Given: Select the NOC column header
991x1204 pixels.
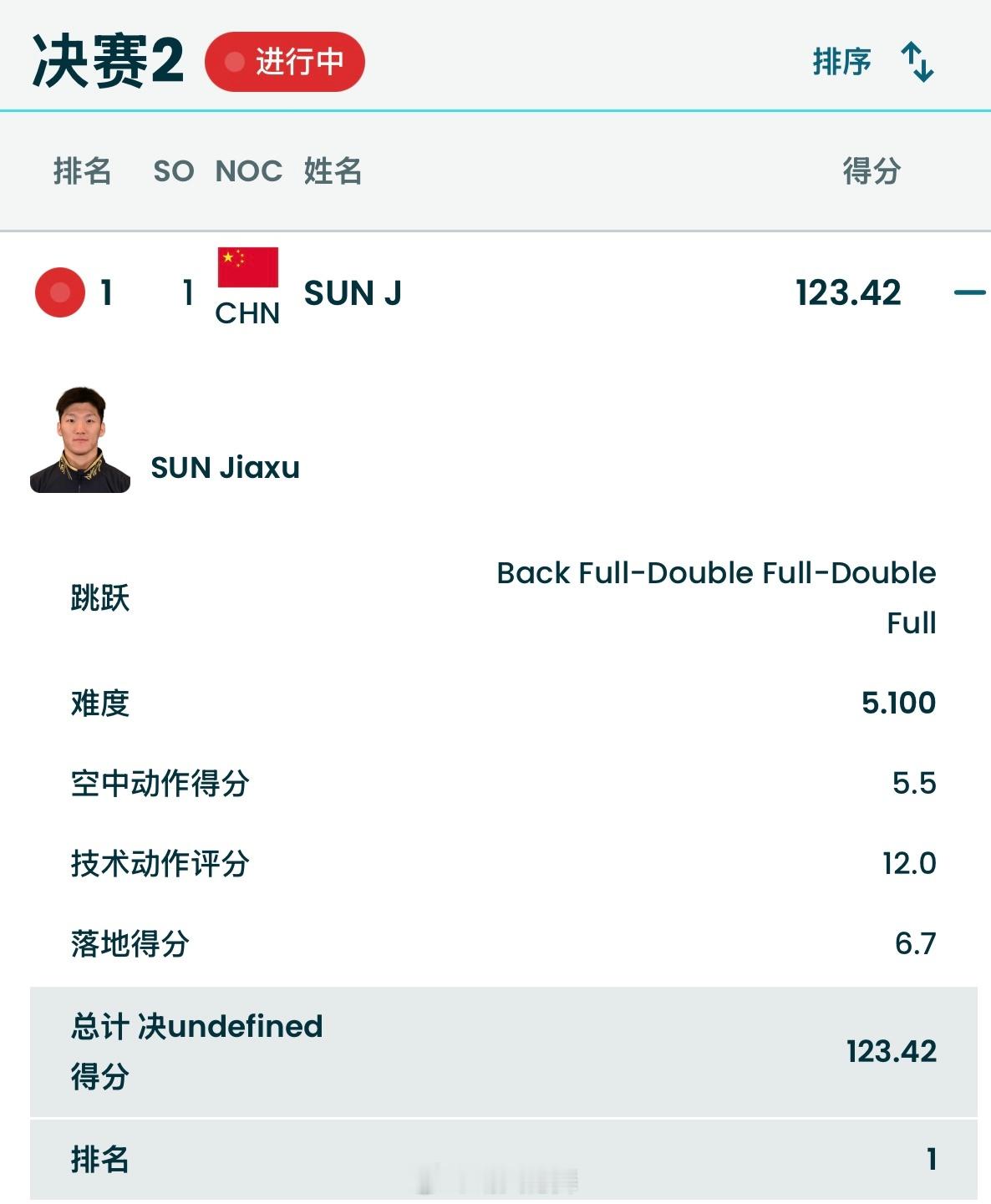Looking at the screenshot, I should [x=247, y=173].
